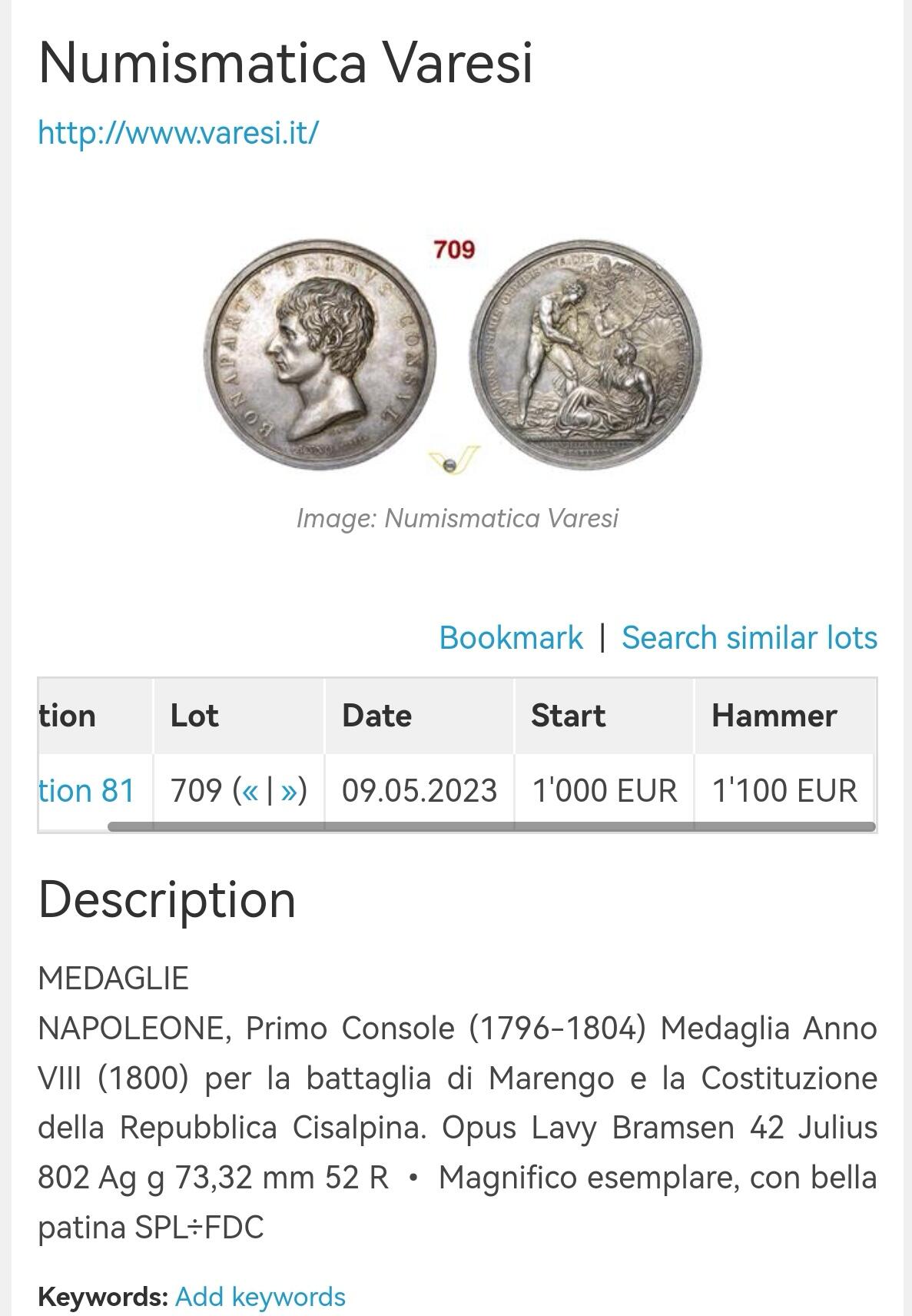The width and height of the screenshot is (912, 1316).
Task: Bookmark this auction lot
Action: pos(511,637)
